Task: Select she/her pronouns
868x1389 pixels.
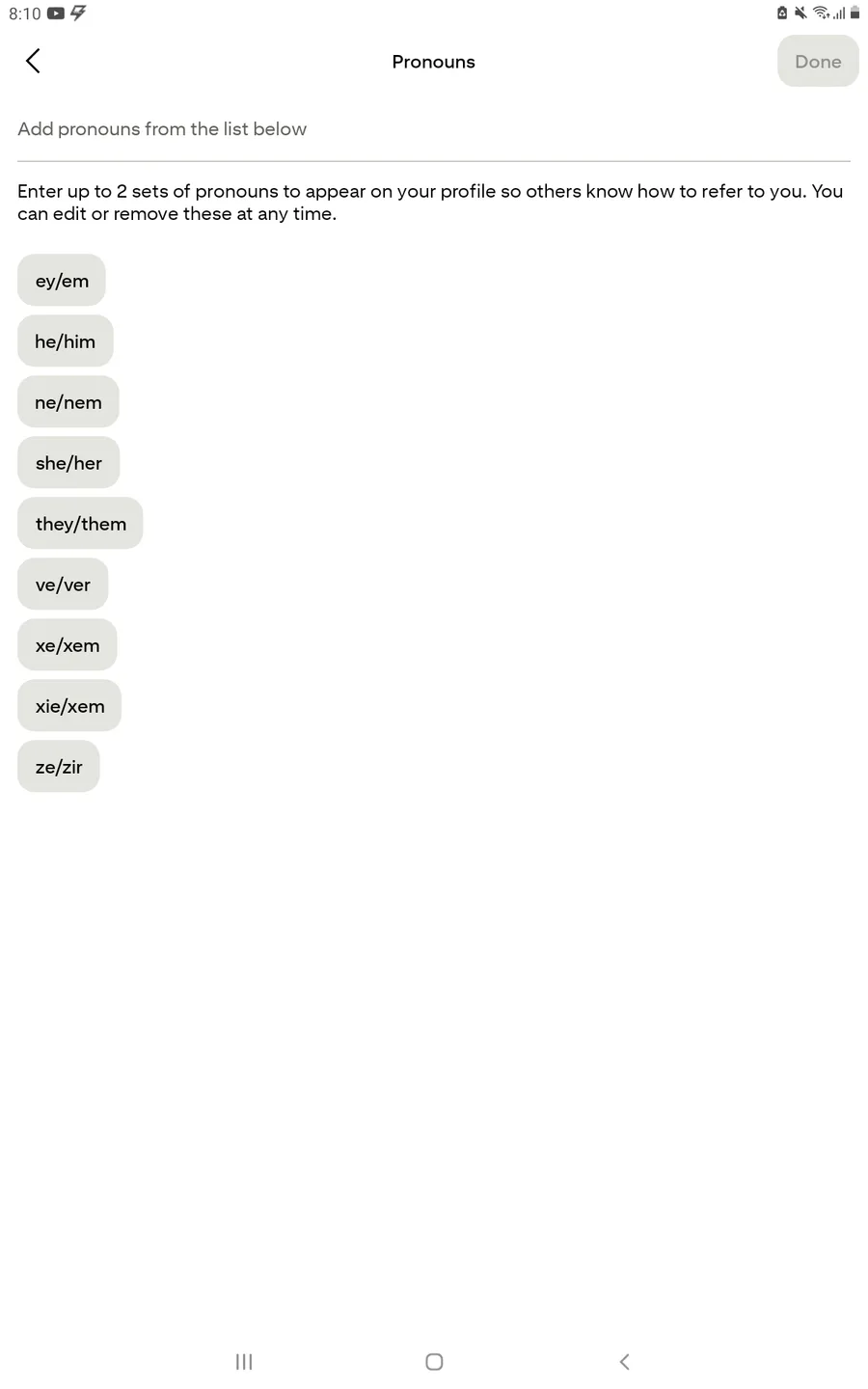Action: tap(68, 463)
